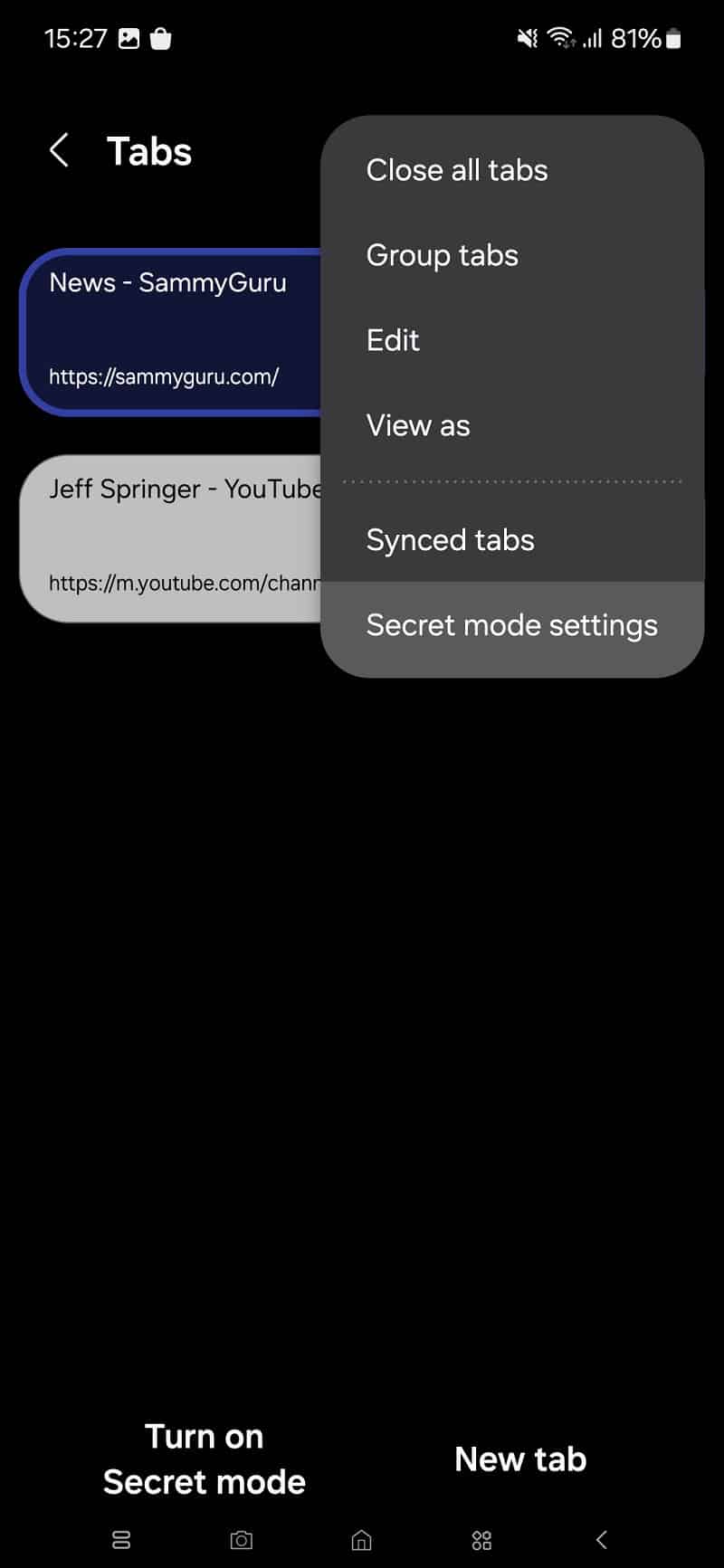Image resolution: width=724 pixels, height=1568 pixels.
Task: Select Close all tabs
Action: [512, 170]
